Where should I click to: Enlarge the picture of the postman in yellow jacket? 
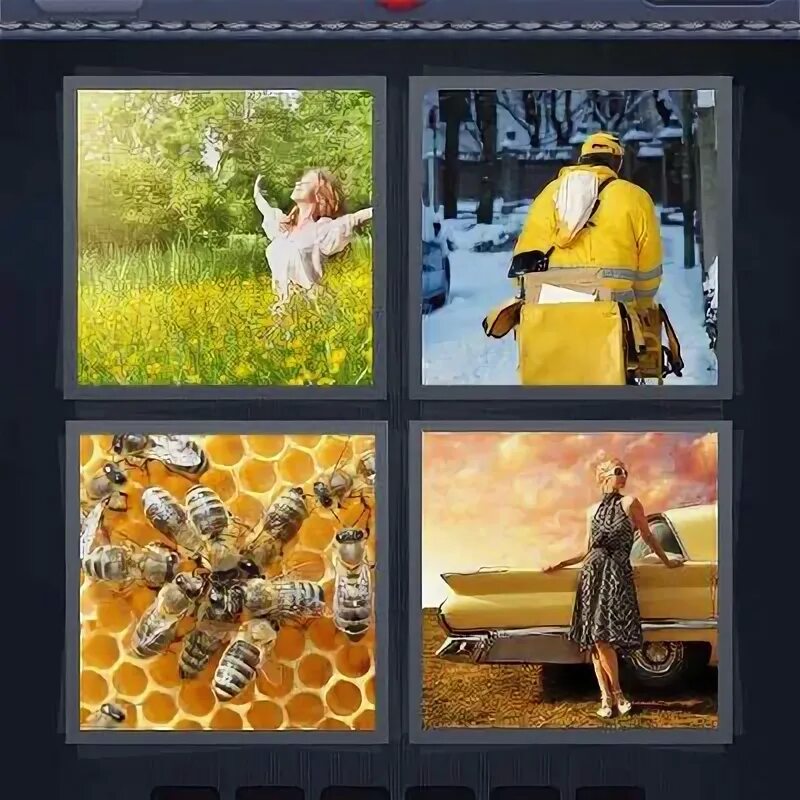tap(570, 238)
